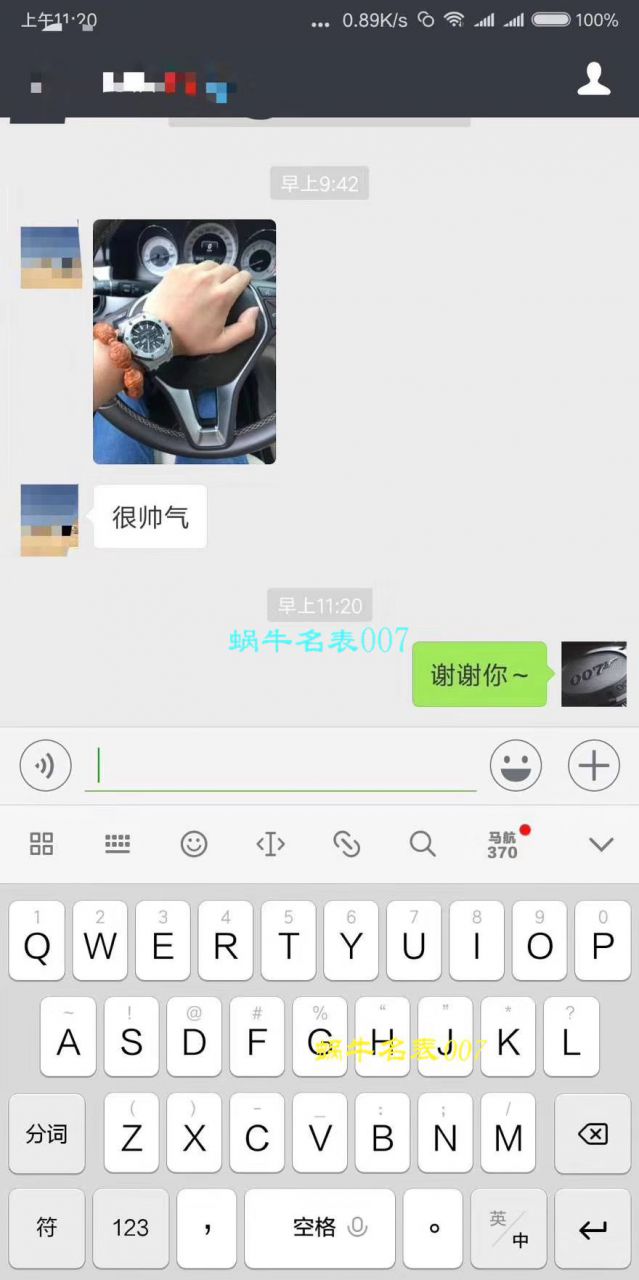
Task: Open the plus attachments menu
Action: coord(594,767)
